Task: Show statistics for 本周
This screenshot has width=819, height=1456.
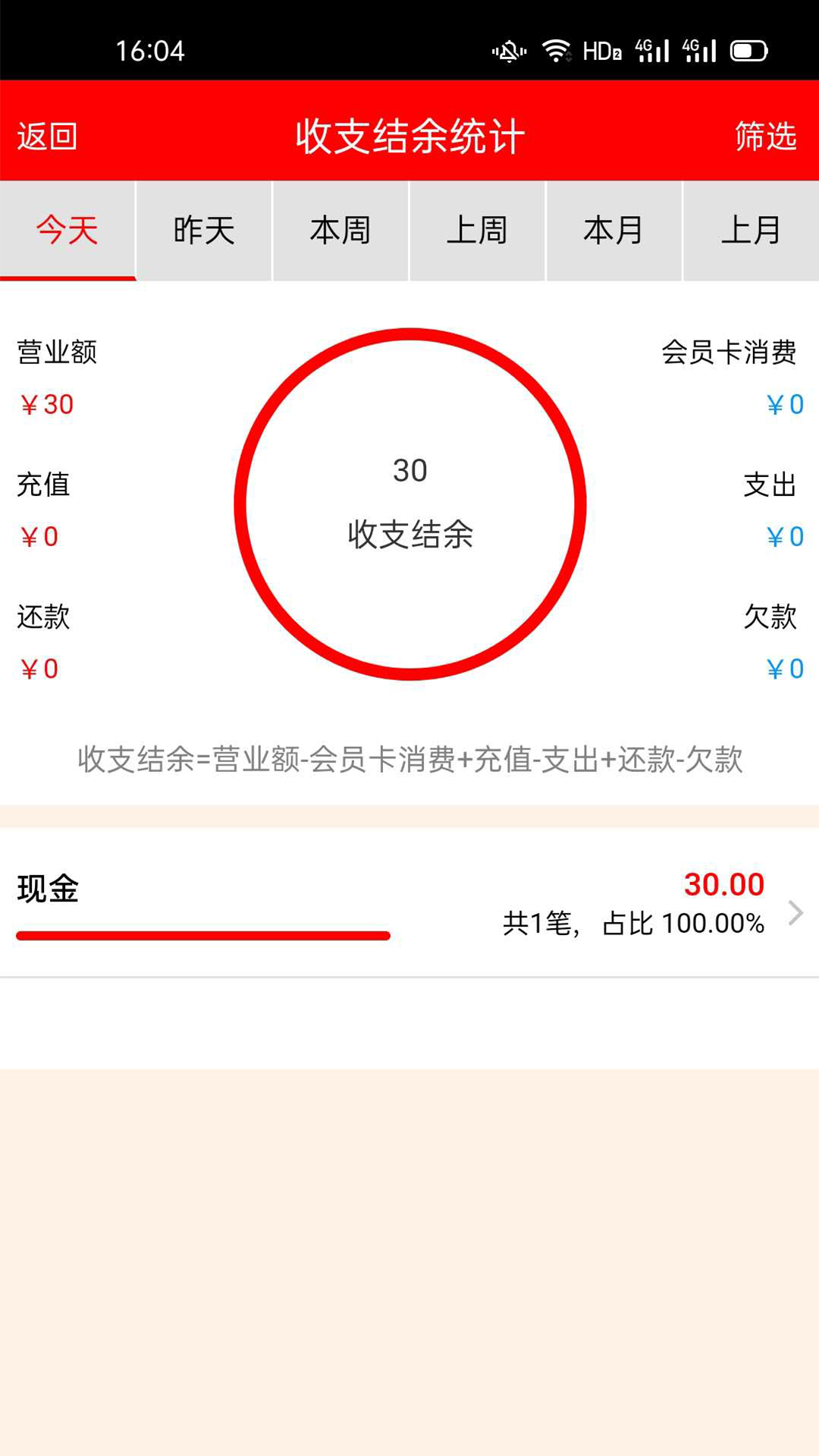Action: [x=340, y=231]
